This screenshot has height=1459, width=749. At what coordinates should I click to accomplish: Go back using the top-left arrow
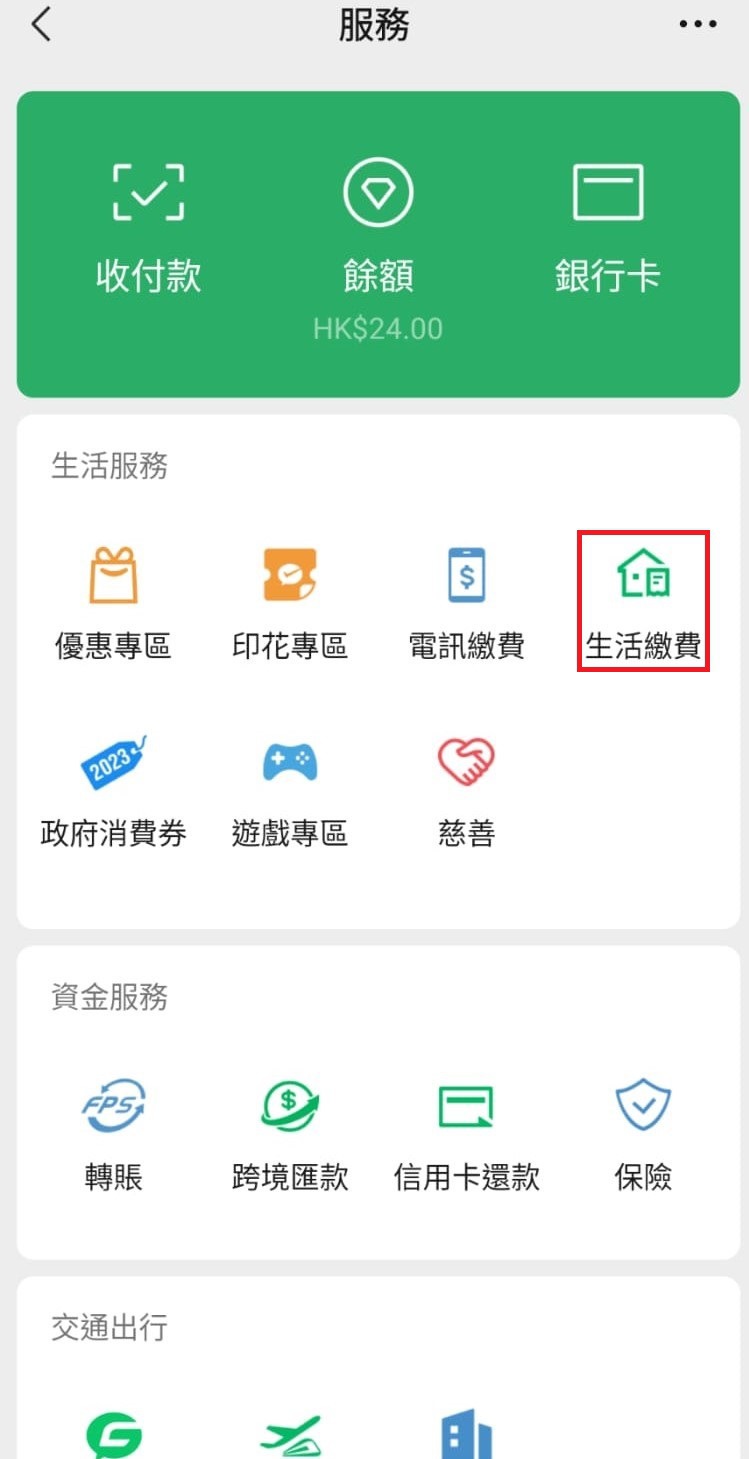pyautogui.click(x=41, y=26)
